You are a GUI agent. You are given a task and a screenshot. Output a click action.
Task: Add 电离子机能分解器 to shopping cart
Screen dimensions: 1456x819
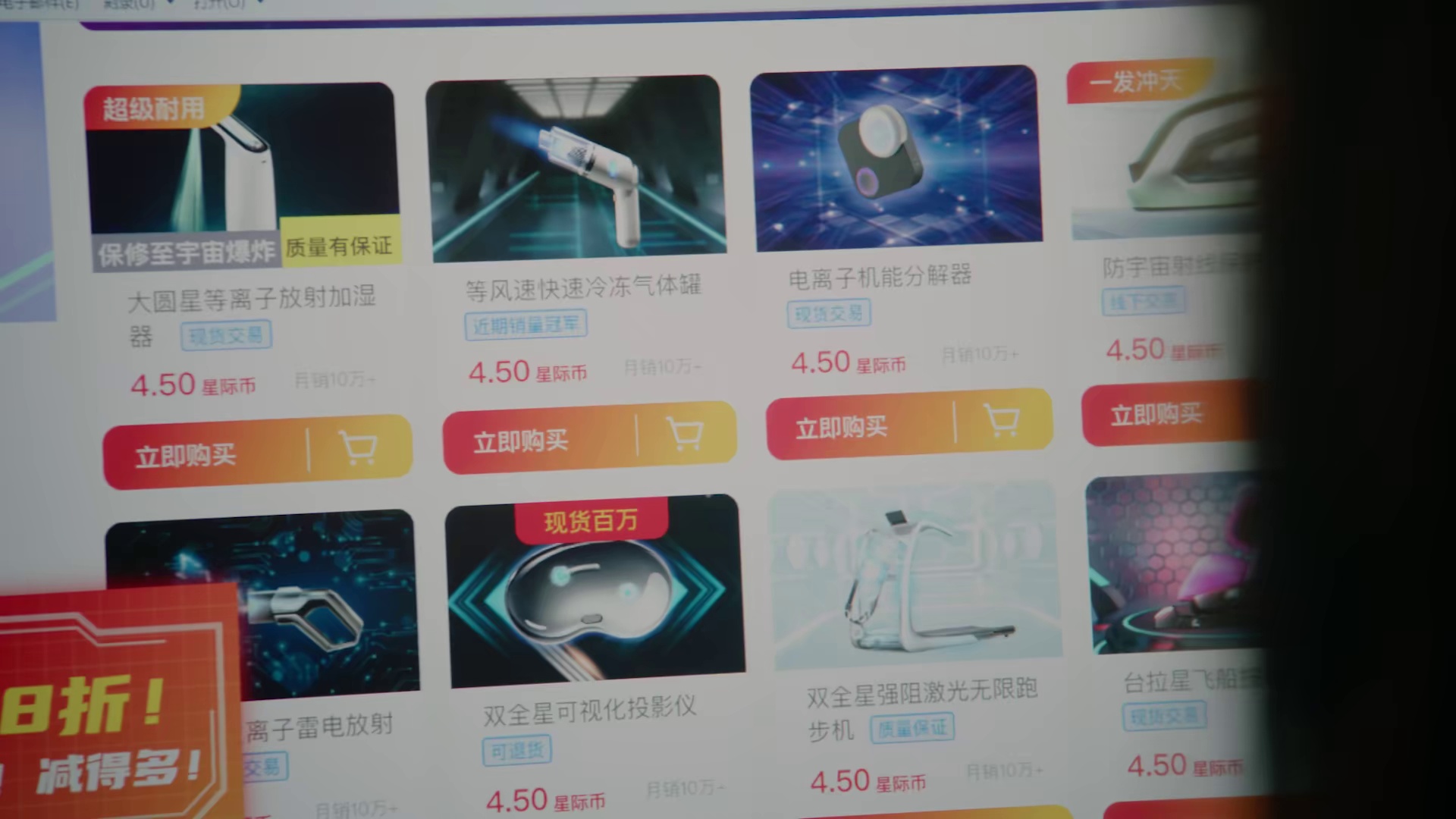1001,419
